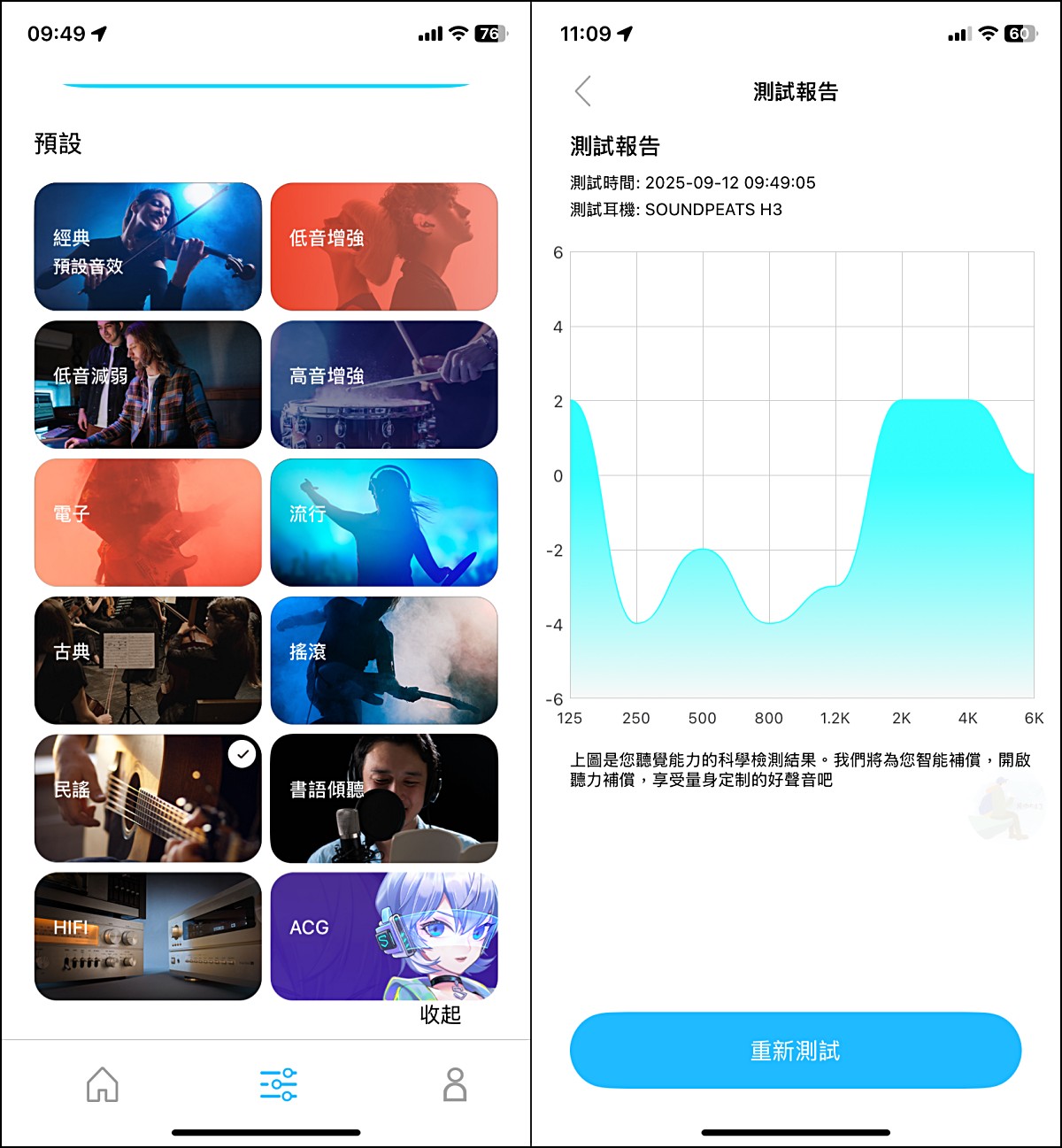Choose the ACG preset
1062x1148 pixels.
click(384, 936)
